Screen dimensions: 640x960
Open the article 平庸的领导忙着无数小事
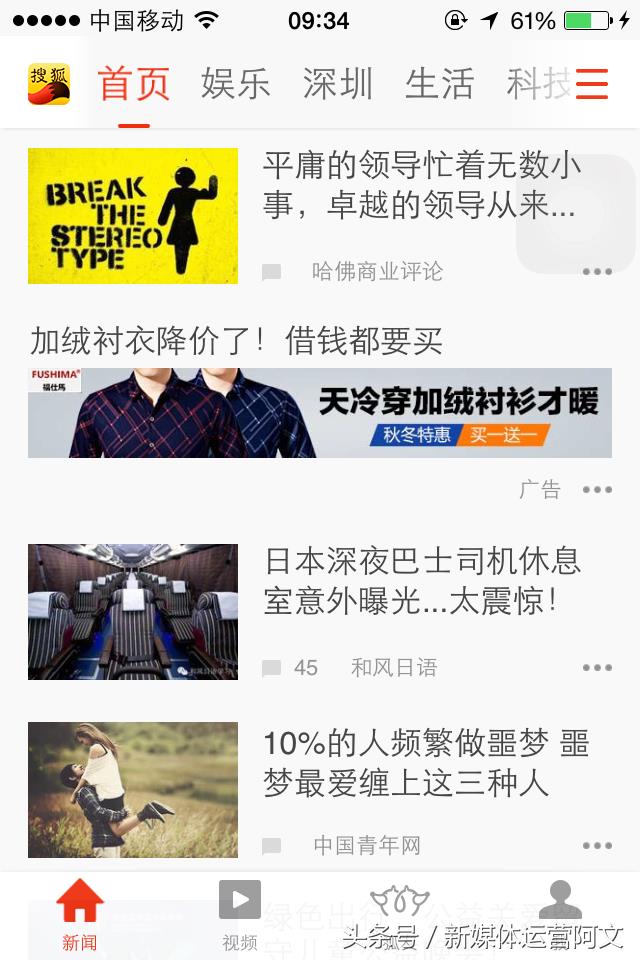point(420,185)
